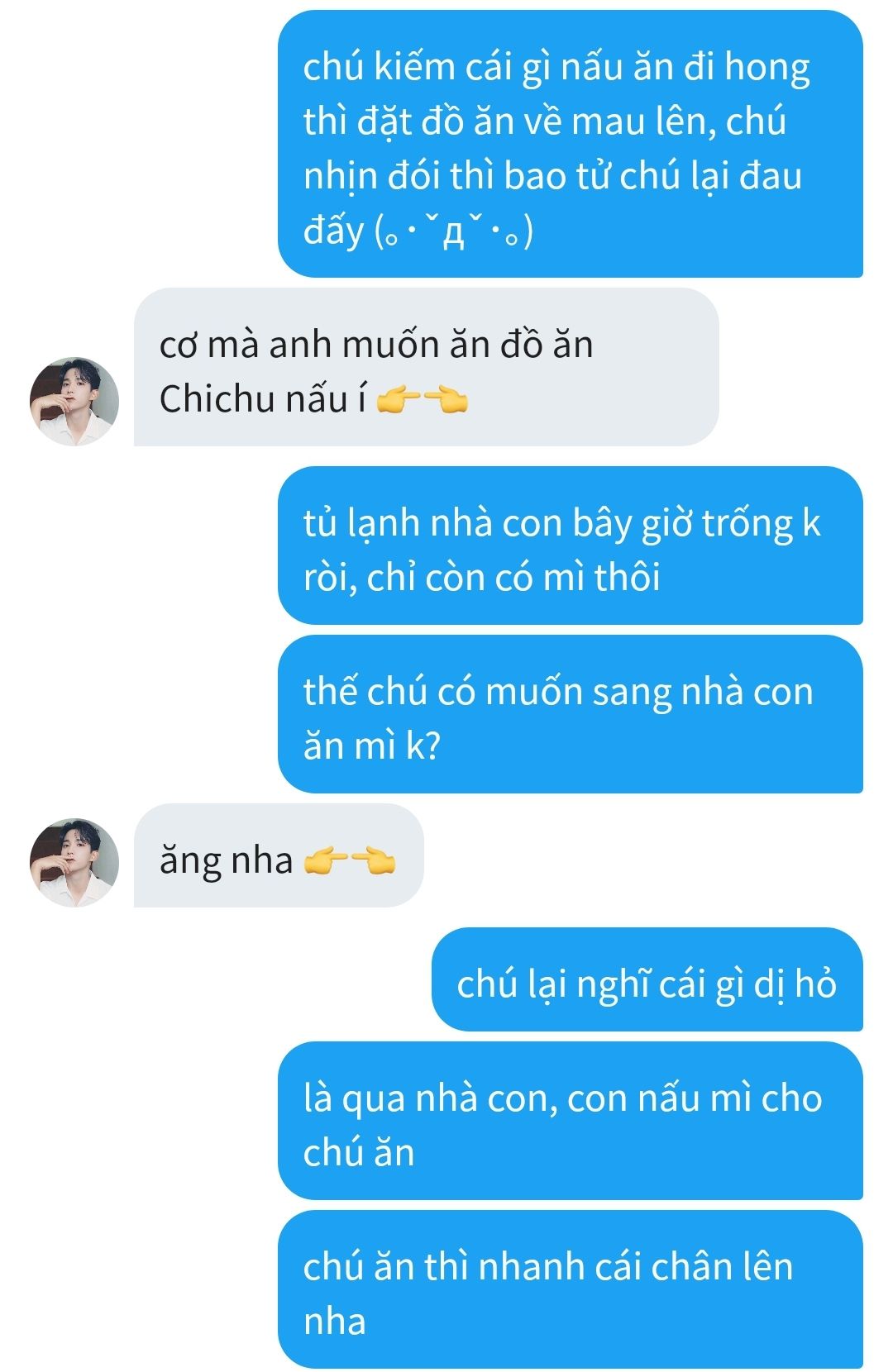Open sender's avatar beside the 'Chichu nấu í' message

click(74, 402)
